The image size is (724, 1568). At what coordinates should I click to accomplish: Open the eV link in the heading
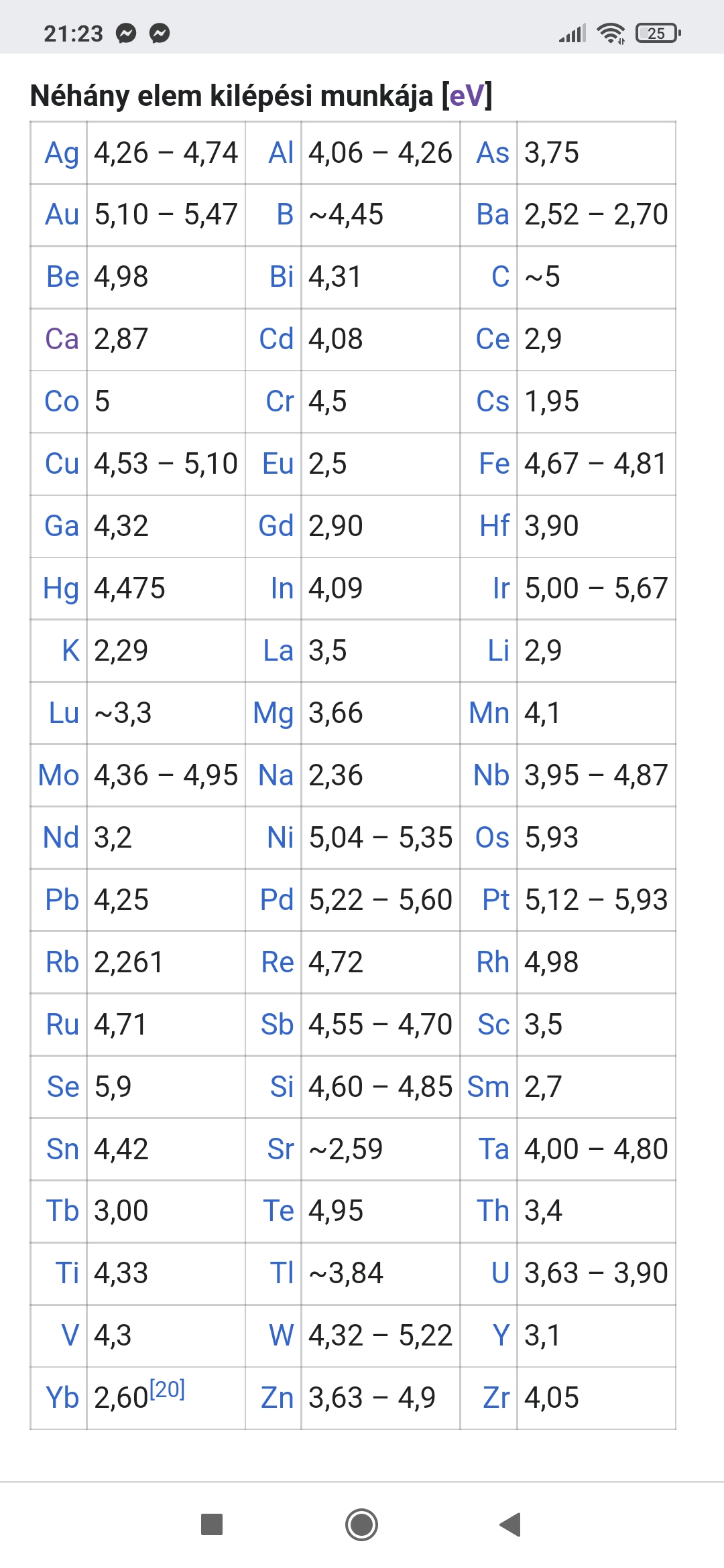tap(466, 96)
